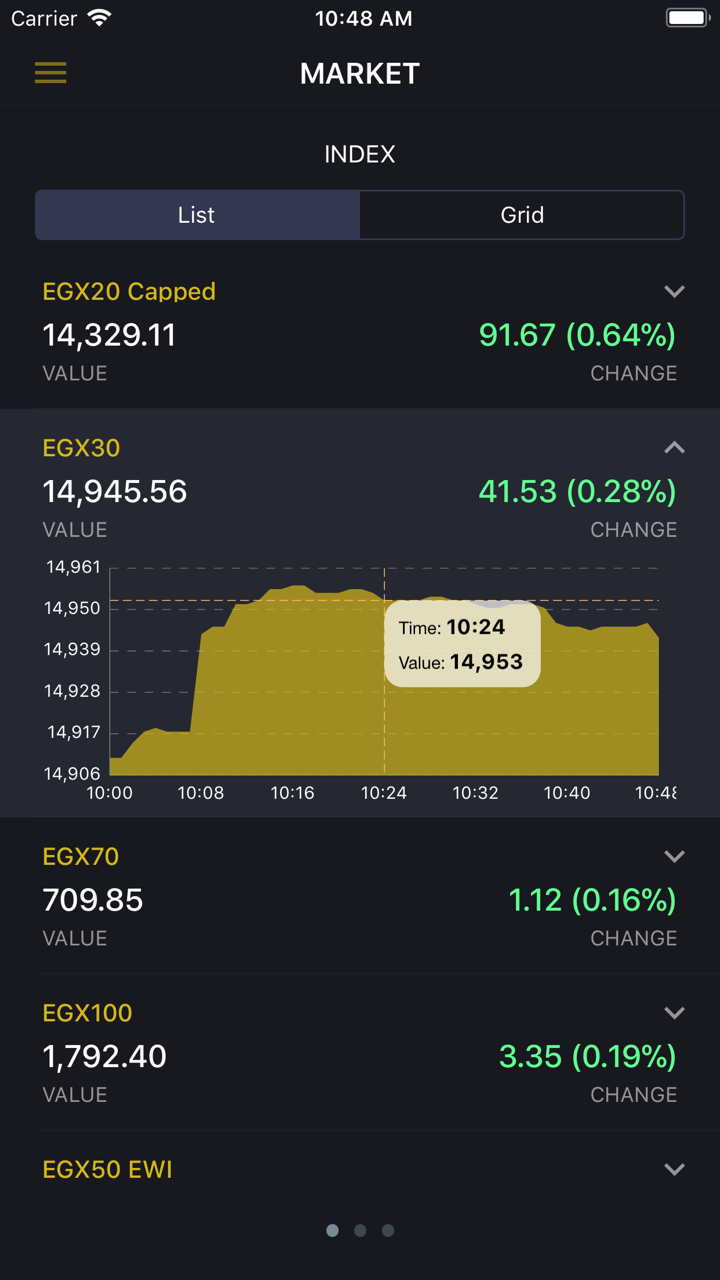Expand the EGX50 EWI index
The image size is (720, 1280).
(675, 1169)
